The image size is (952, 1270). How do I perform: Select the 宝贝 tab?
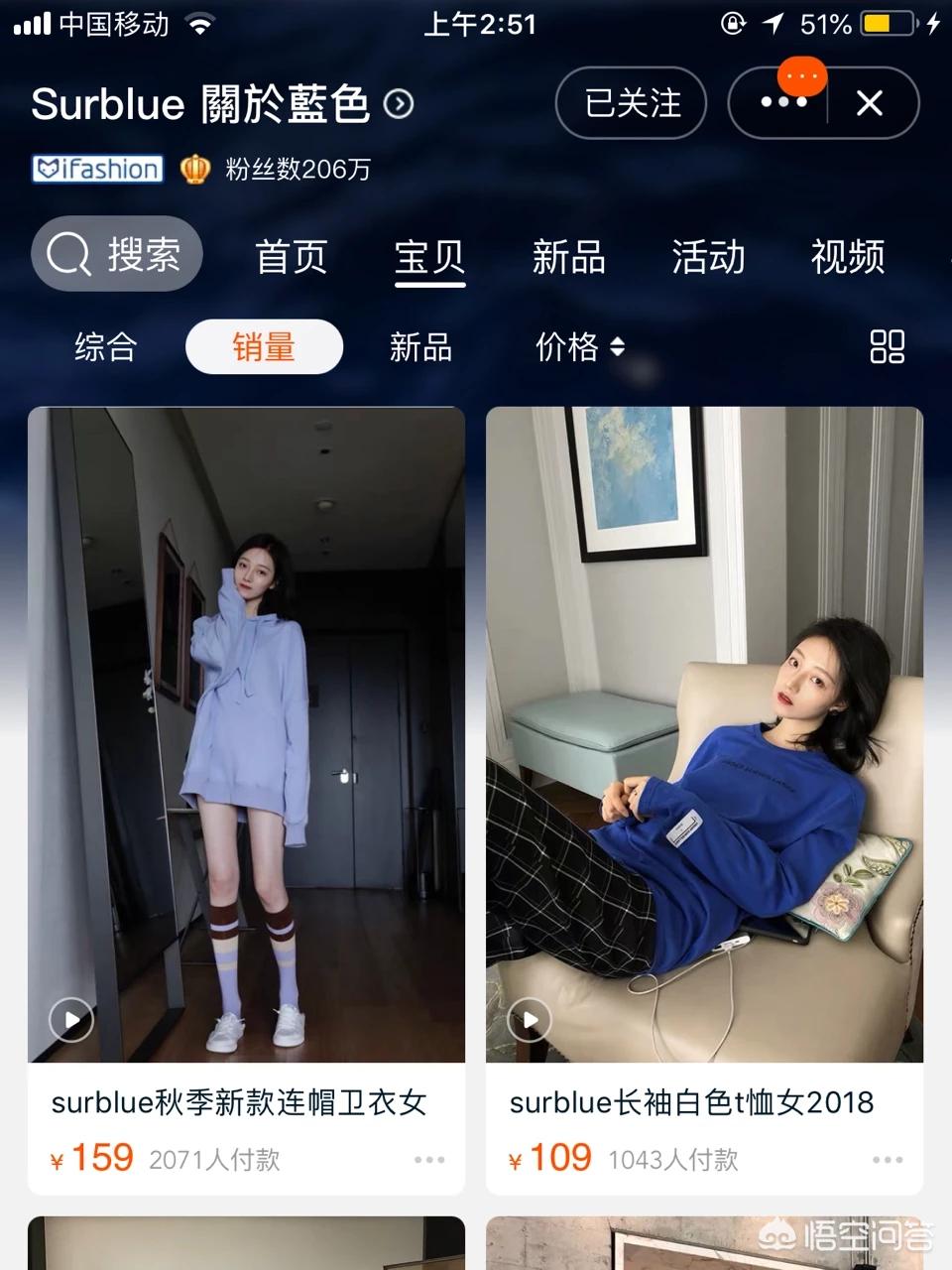(x=429, y=257)
